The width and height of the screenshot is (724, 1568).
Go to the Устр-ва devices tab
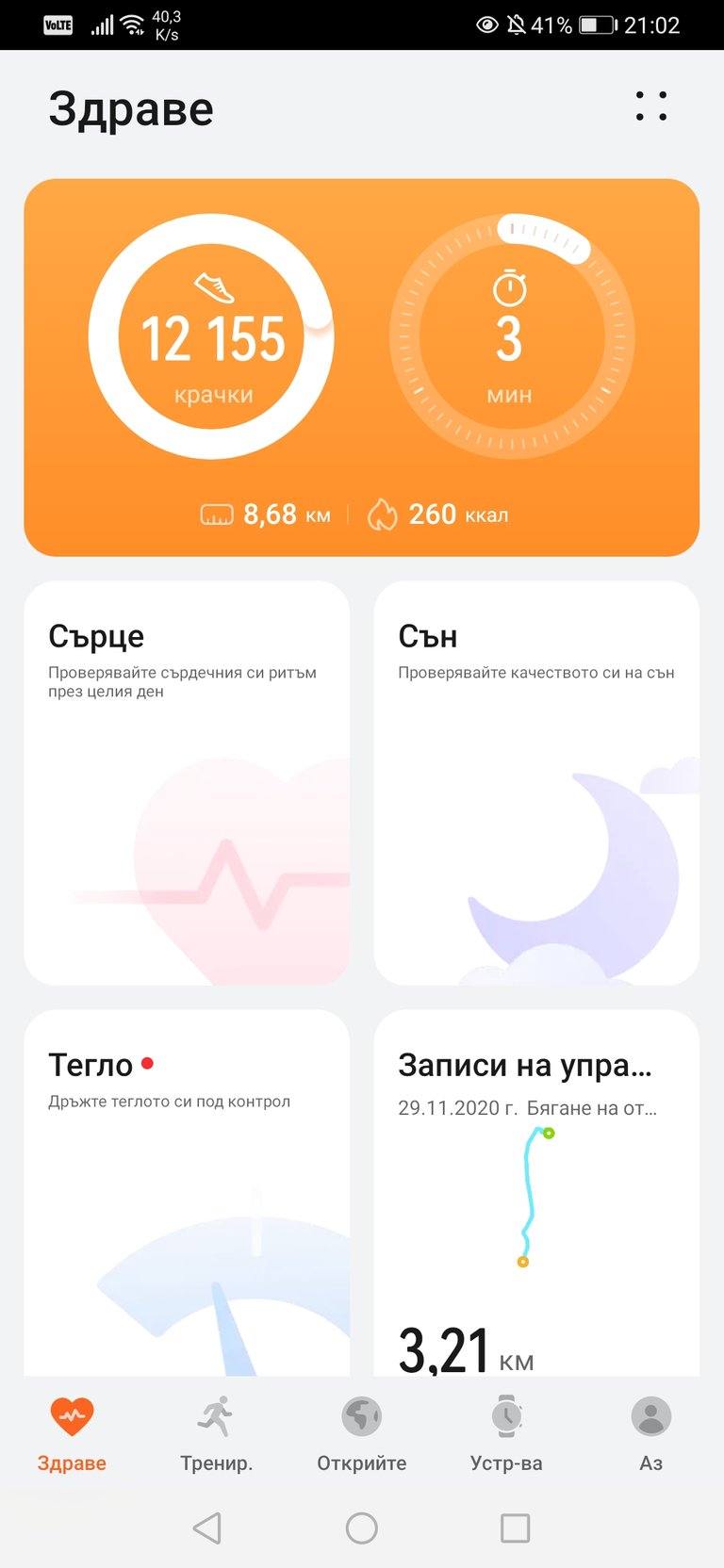coord(506,1434)
